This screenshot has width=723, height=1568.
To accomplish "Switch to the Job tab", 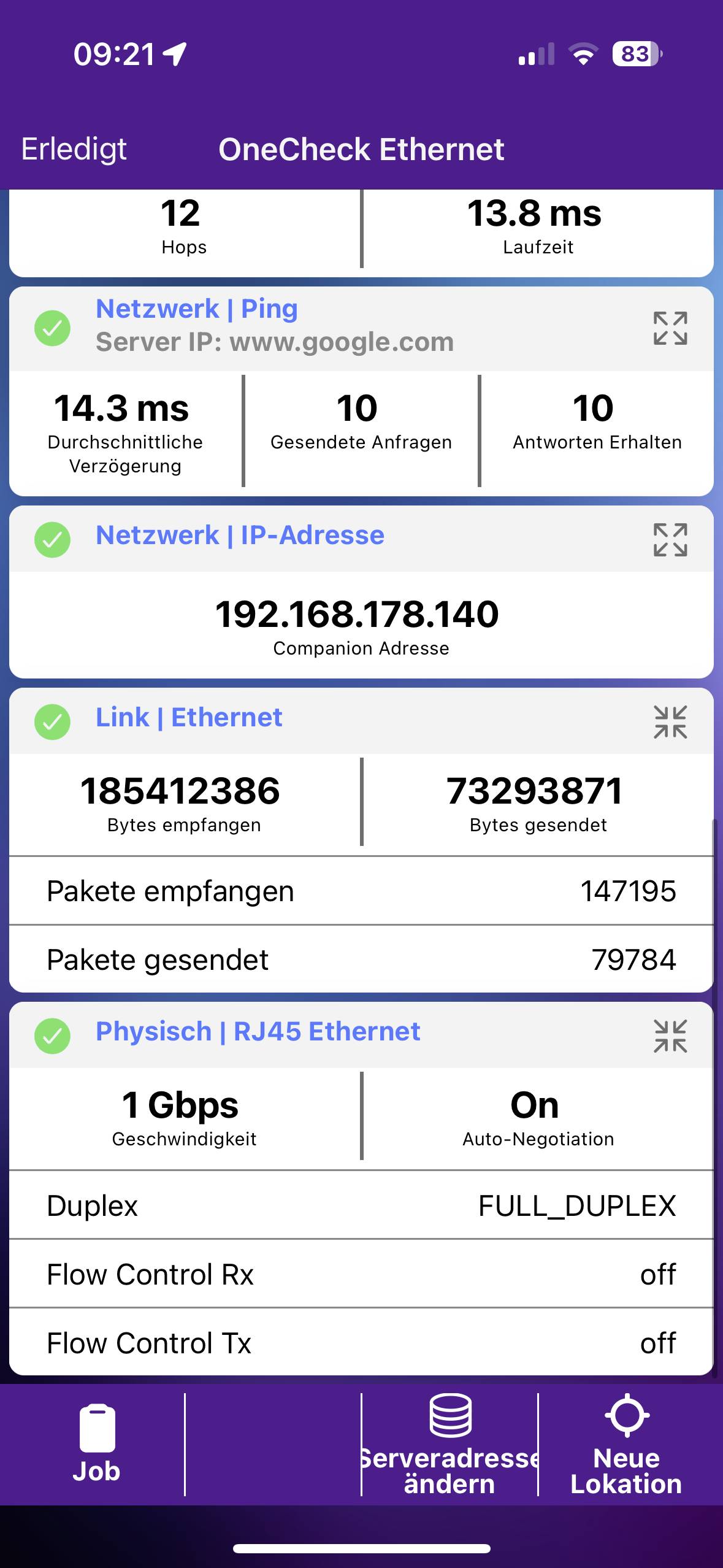I will click(98, 1442).
